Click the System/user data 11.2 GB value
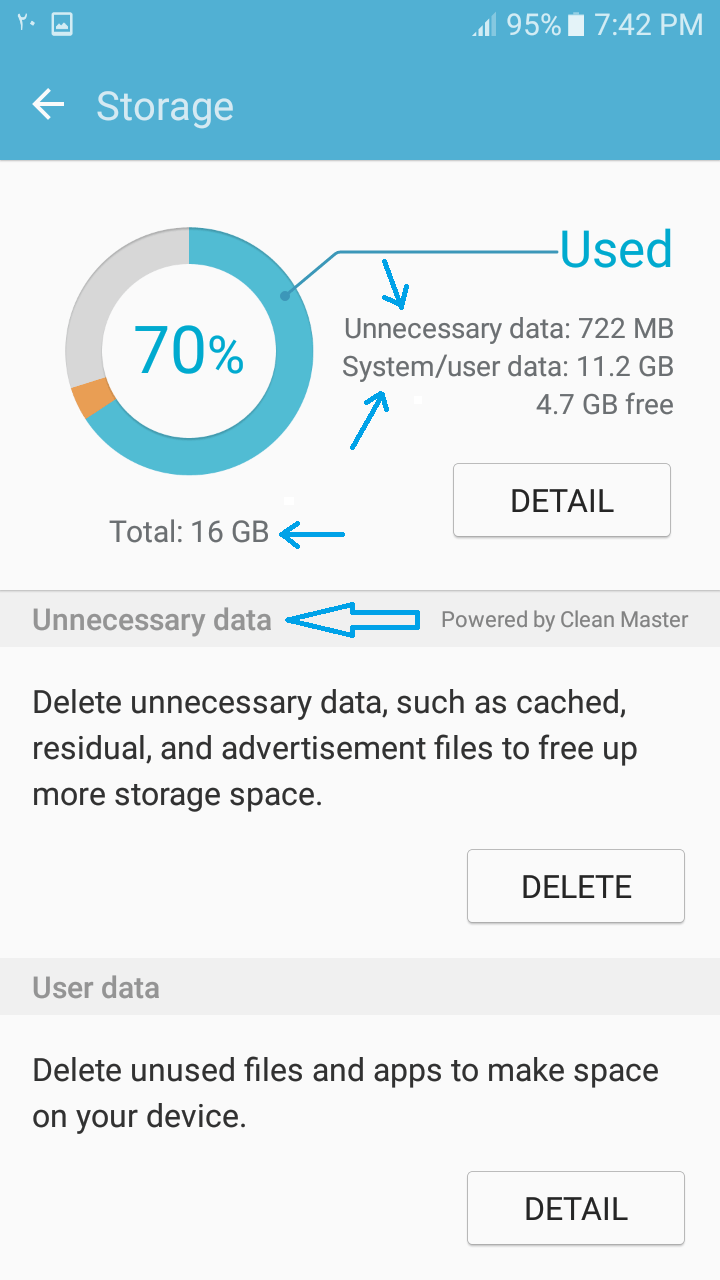 pos(509,366)
